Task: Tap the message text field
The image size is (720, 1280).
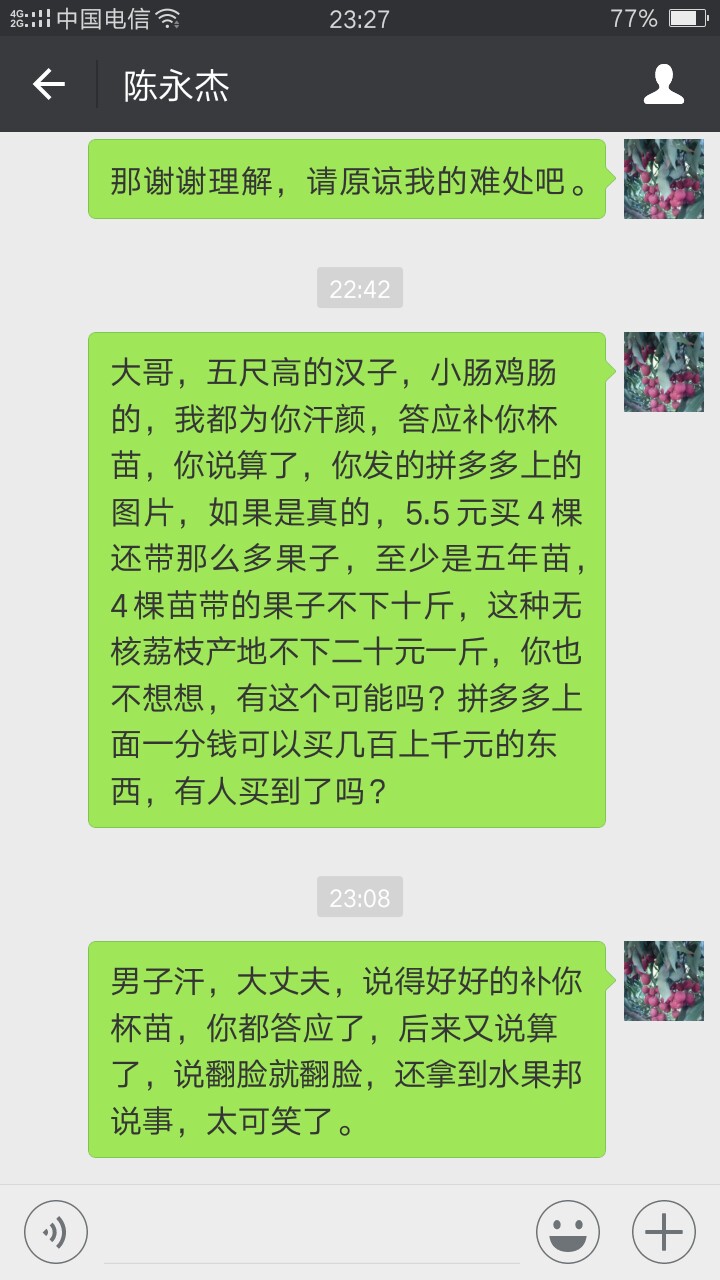Action: pyautogui.click(x=312, y=1232)
